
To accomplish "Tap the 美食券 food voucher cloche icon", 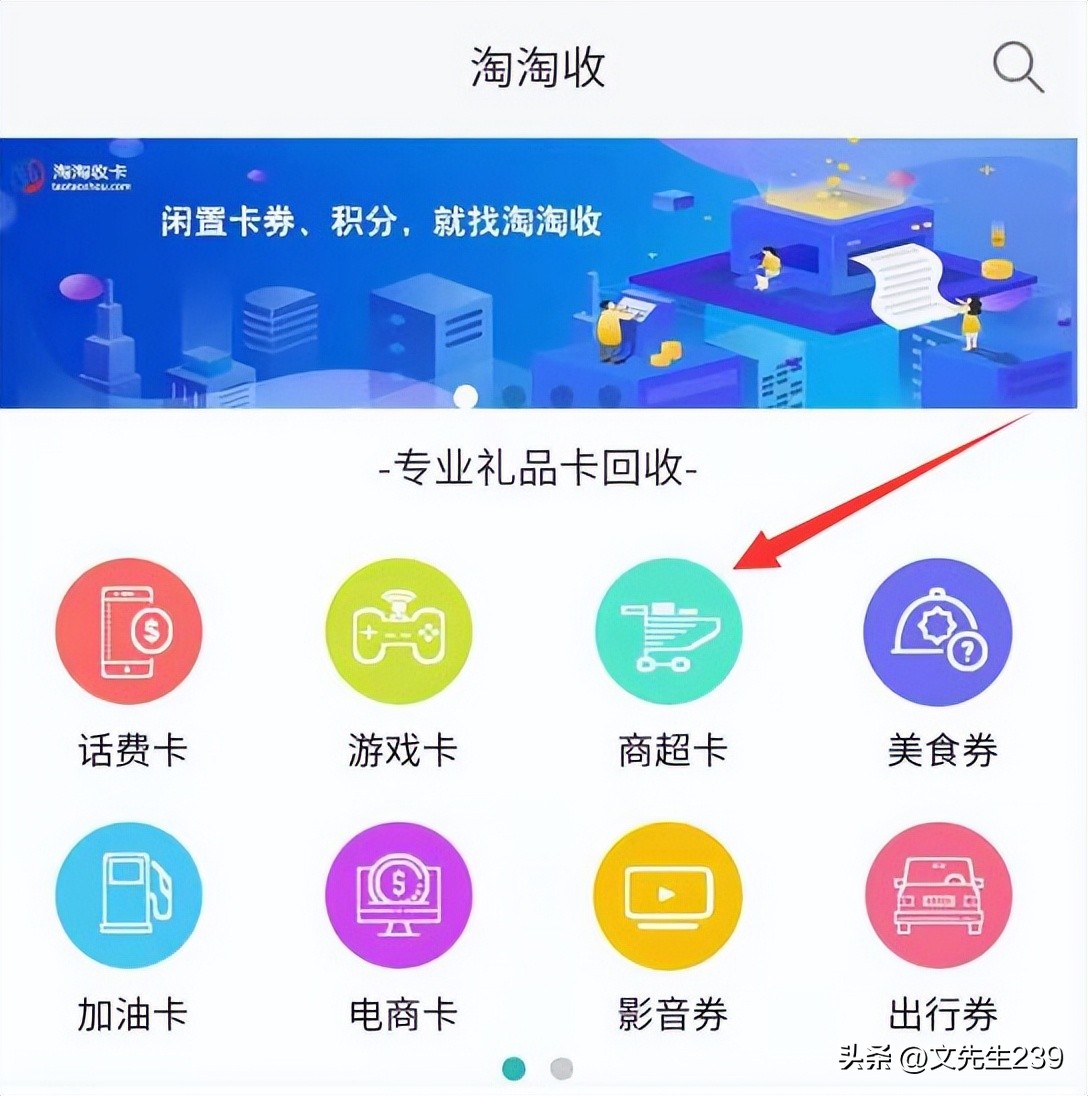I will [x=937, y=630].
